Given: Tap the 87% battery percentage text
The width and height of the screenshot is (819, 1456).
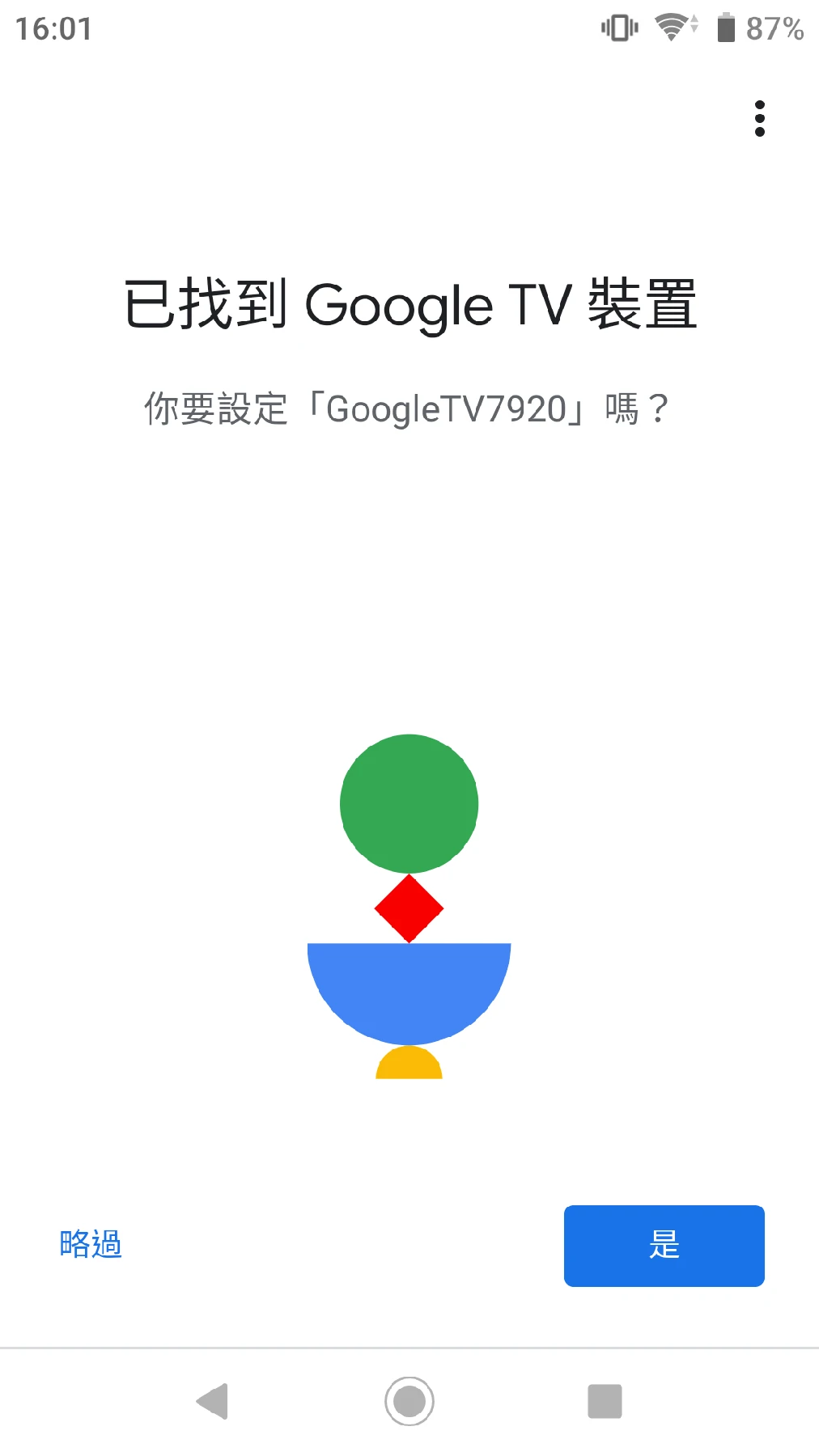Looking at the screenshot, I should click(775, 28).
